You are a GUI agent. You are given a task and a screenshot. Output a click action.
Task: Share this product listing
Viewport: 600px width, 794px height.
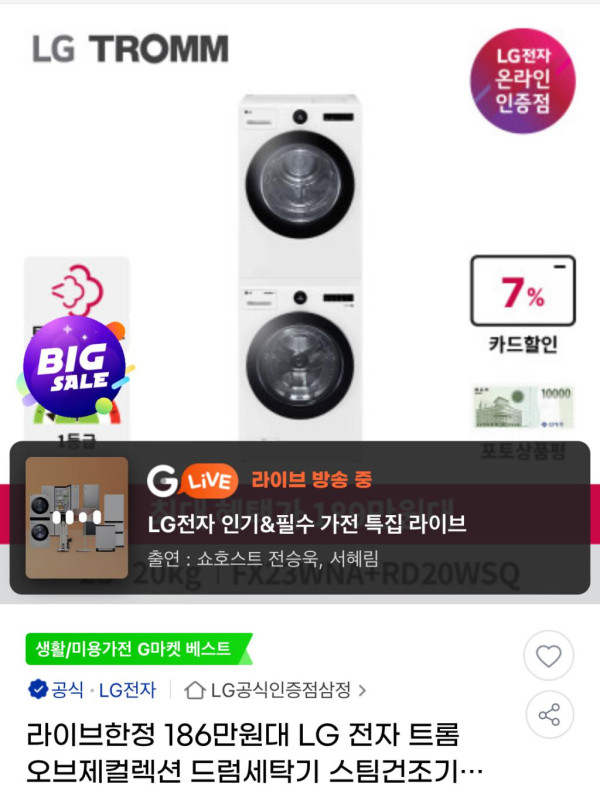(548, 715)
